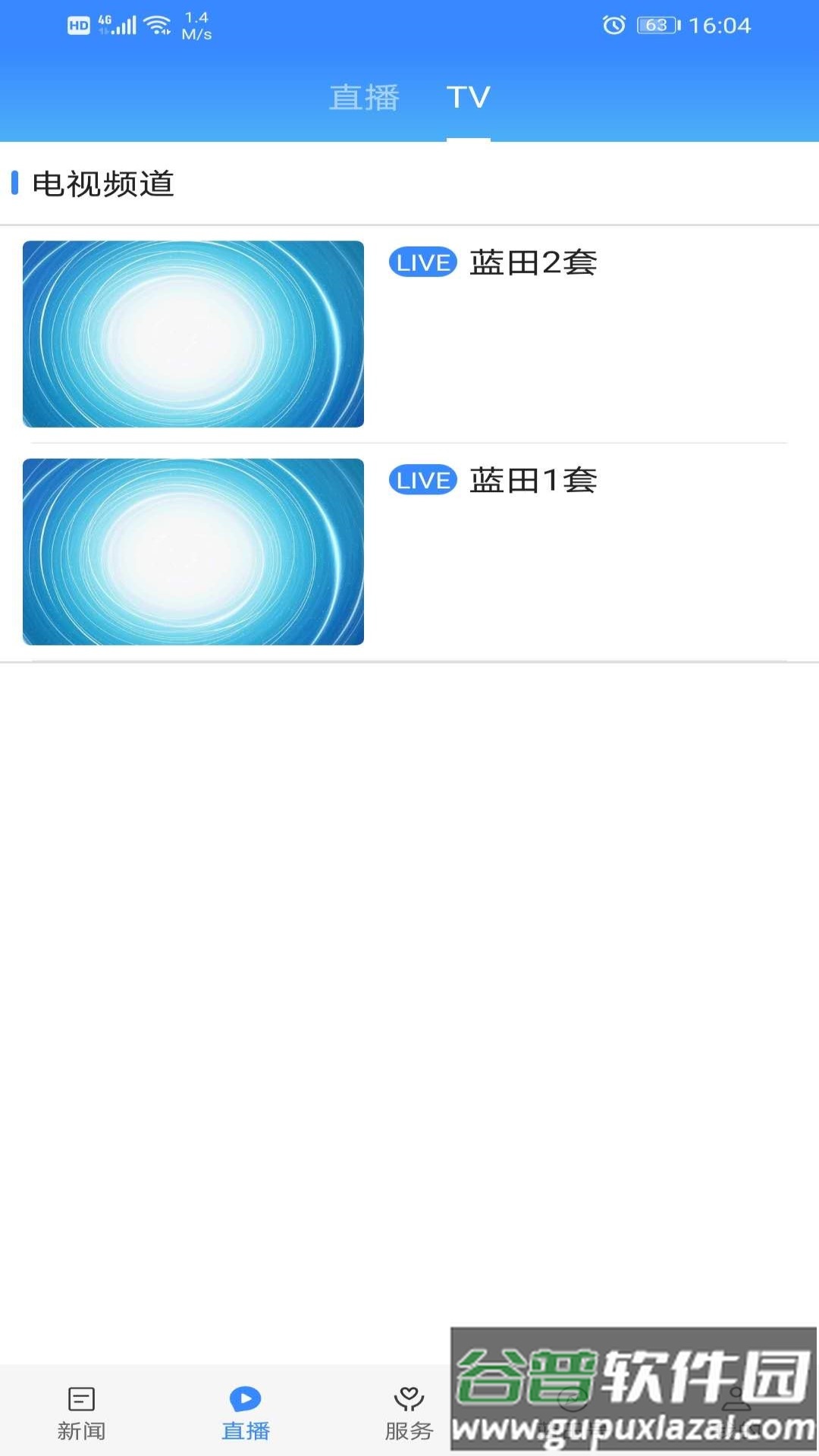Viewport: 819px width, 1456px height.
Task: Switch to the TV tab
Action: pyautogui.click(x=468, y=96)
